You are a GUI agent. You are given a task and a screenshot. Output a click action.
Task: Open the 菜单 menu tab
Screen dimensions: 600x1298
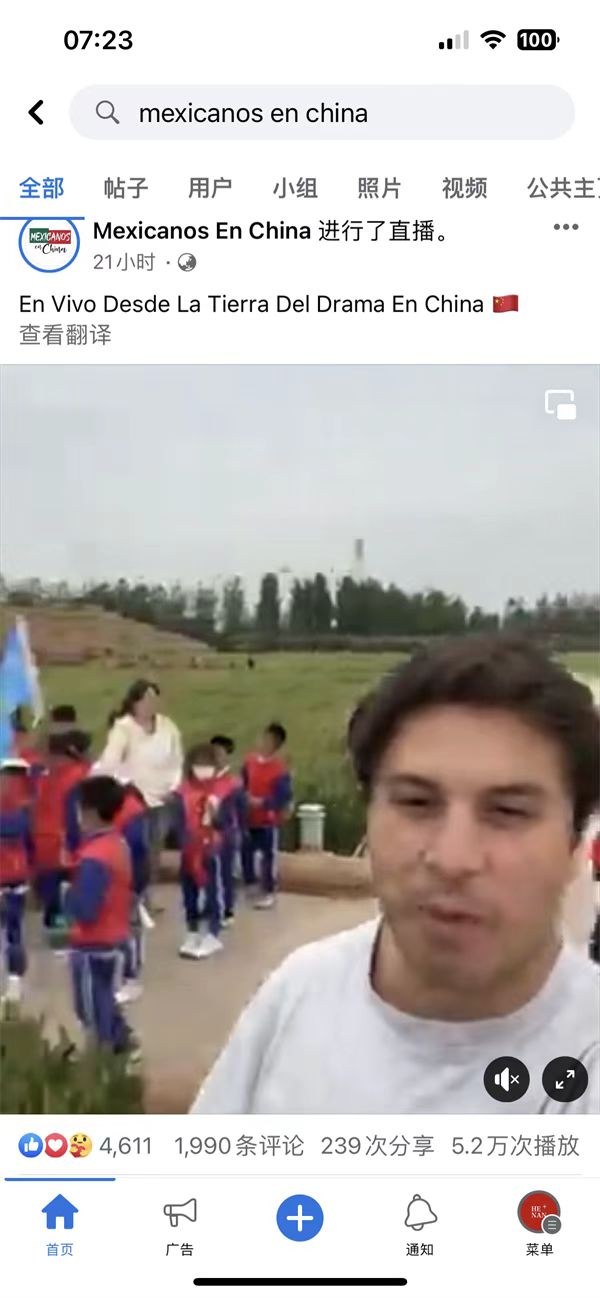pyautogui.click(x=539, y=1224)
